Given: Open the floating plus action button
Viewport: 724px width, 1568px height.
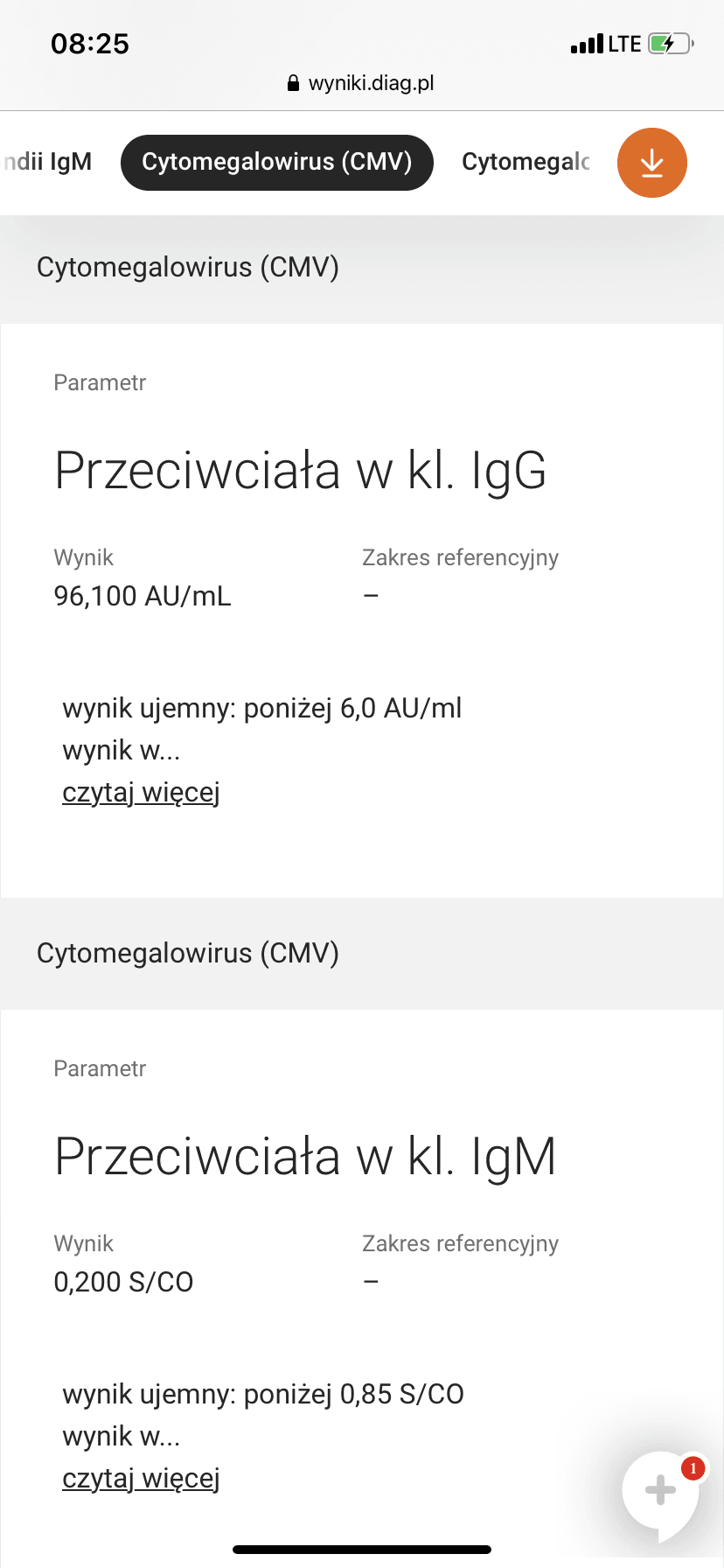Looking at the screenshot, I should click(x=658, y=1494).
